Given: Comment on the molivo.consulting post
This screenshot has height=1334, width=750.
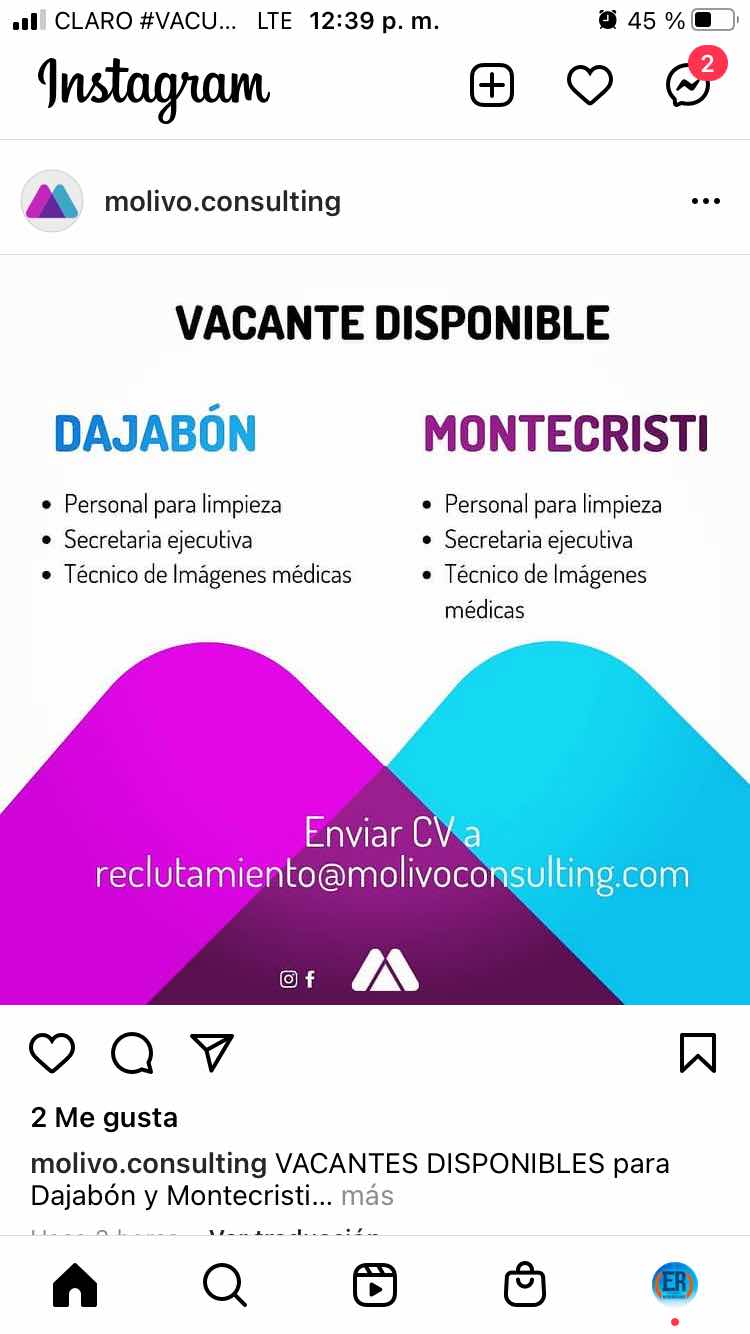Looking at the screenshot, I should click(132, 1052).
